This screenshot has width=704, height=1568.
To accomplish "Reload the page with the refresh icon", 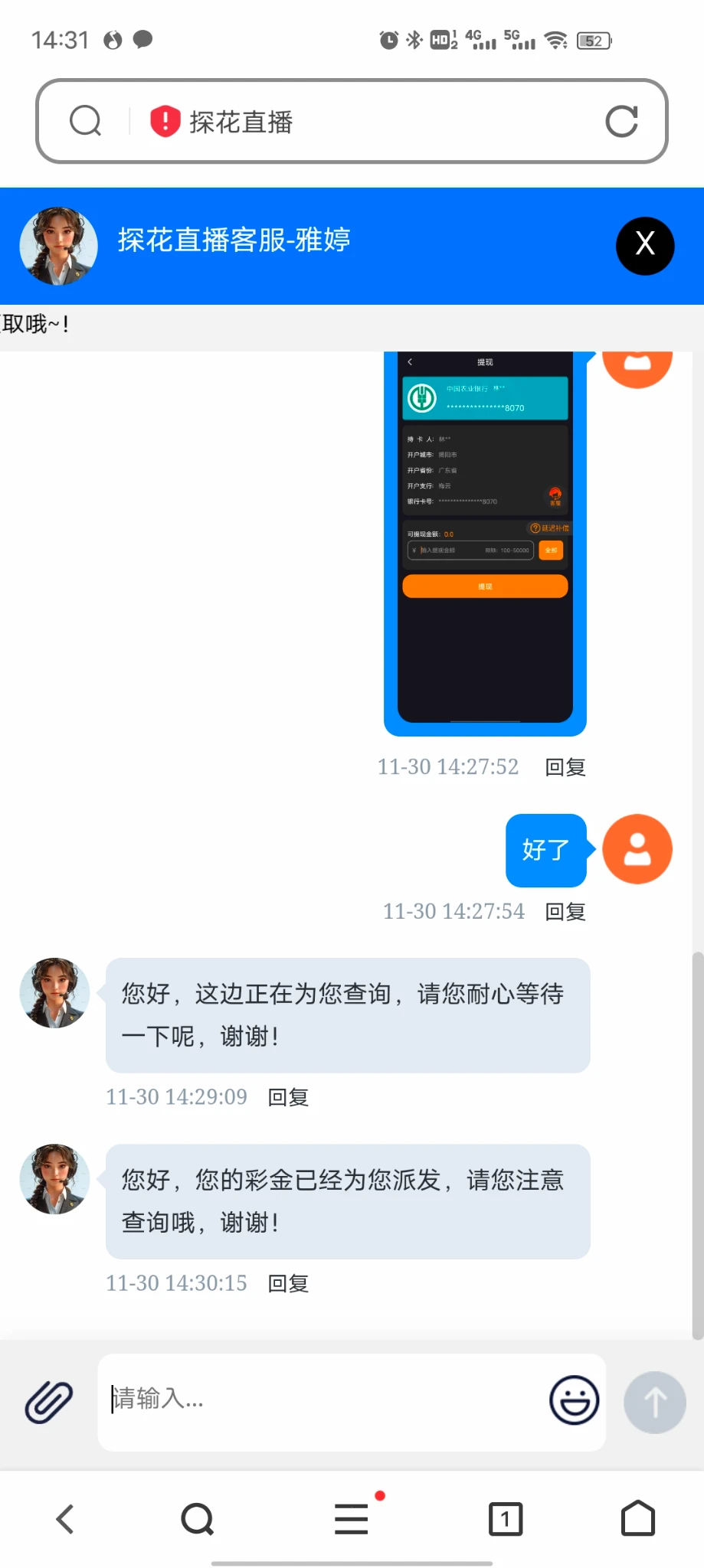I will pos(621,121).
